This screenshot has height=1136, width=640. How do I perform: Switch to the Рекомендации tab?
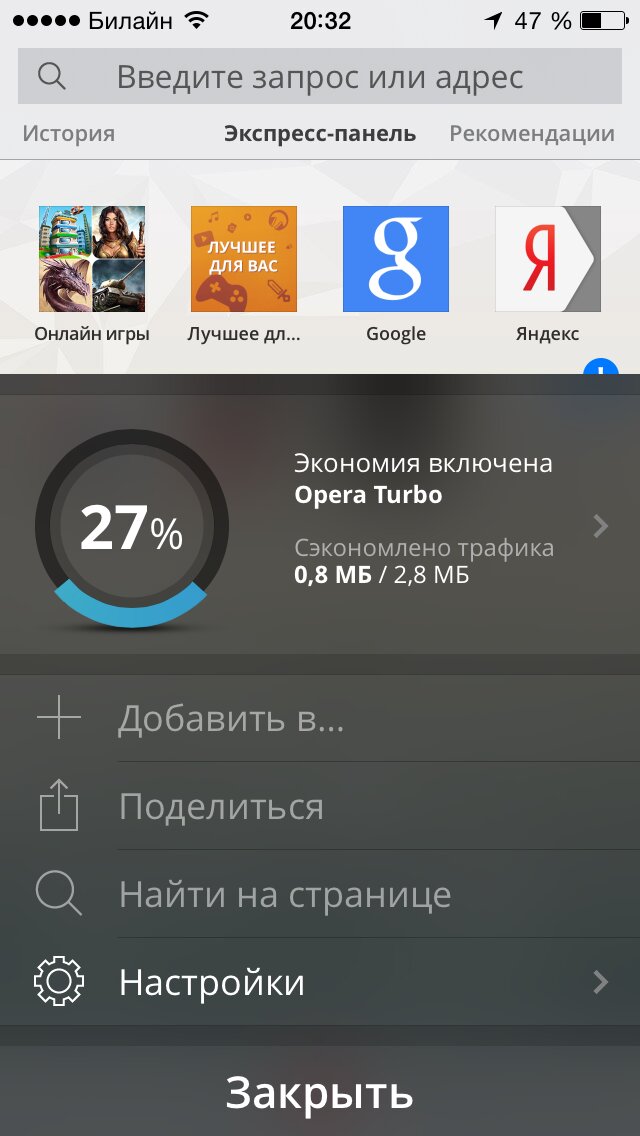click(x=531, y=133)
